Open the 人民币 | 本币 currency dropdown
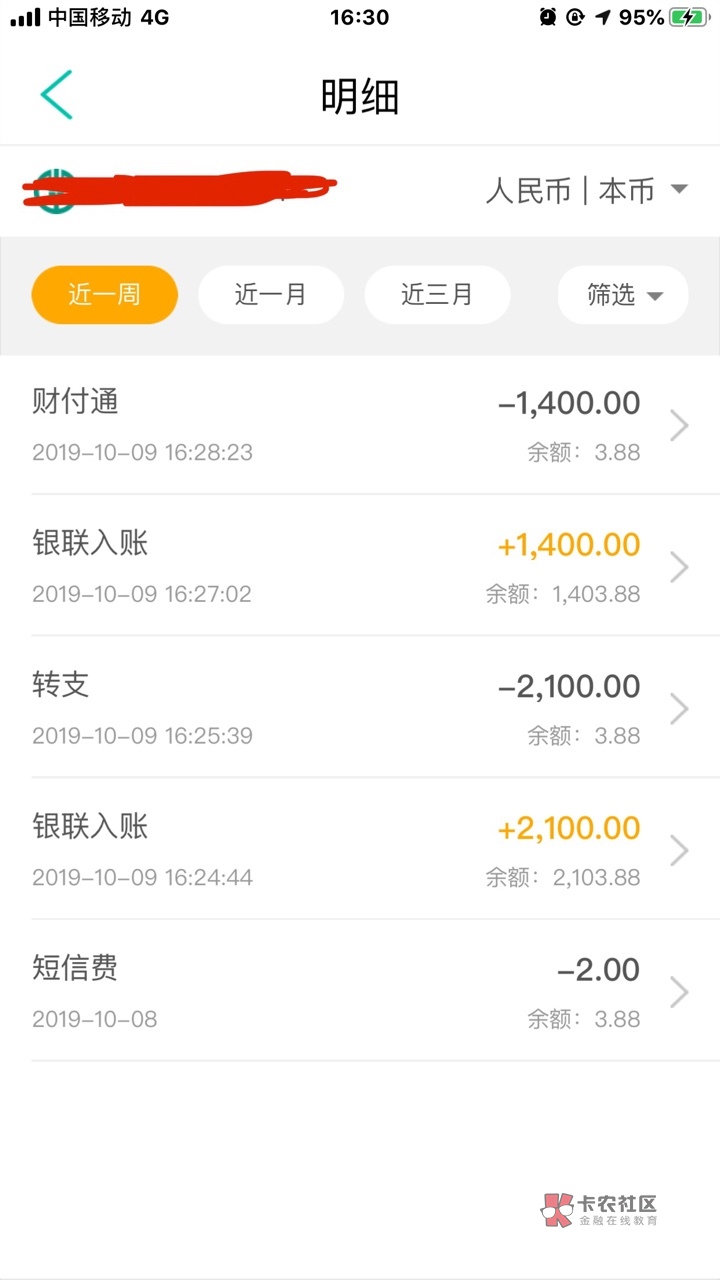This screenshot has height=1280, width=720. (x=587, y=190)
